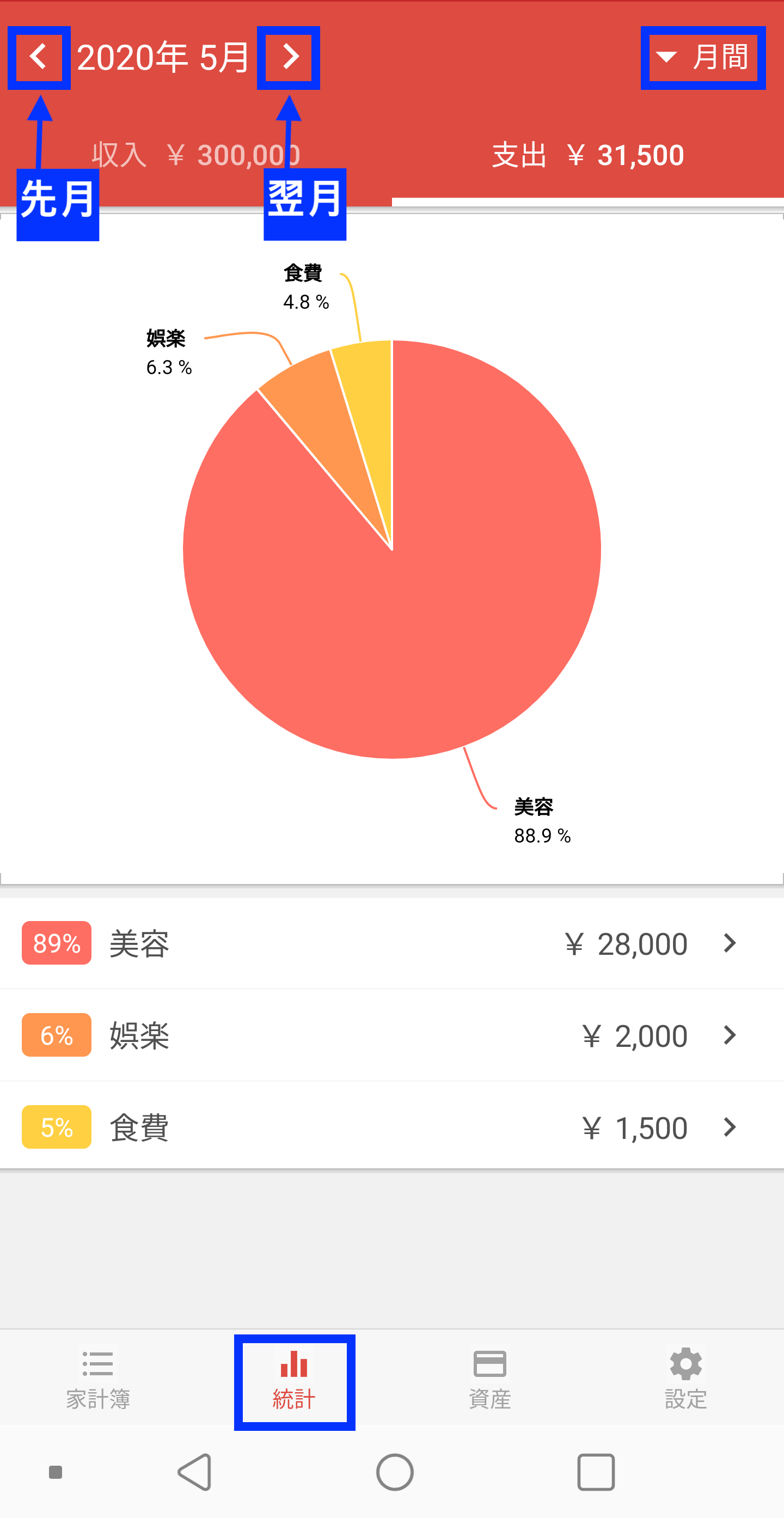Image resolution: width=784 pixels, height=1518 pixels.
Task: Tap the 支出 ¥31,500 amount
Action: click(x=586, y=154)
